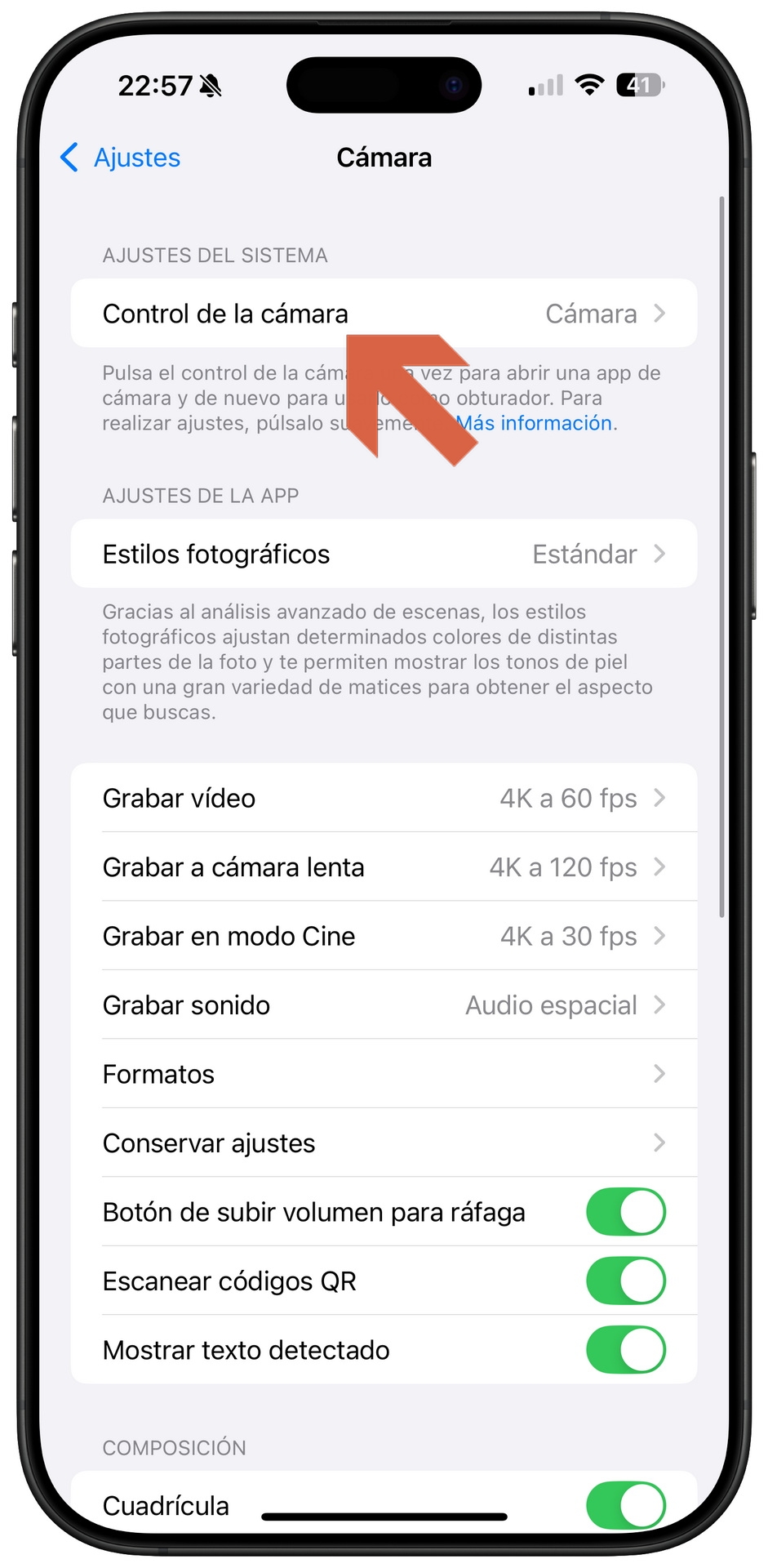Viewport: 768px width, 1568px height.
Task: Switch off the Cuadrícula toggle
Action: (626, 1505)
